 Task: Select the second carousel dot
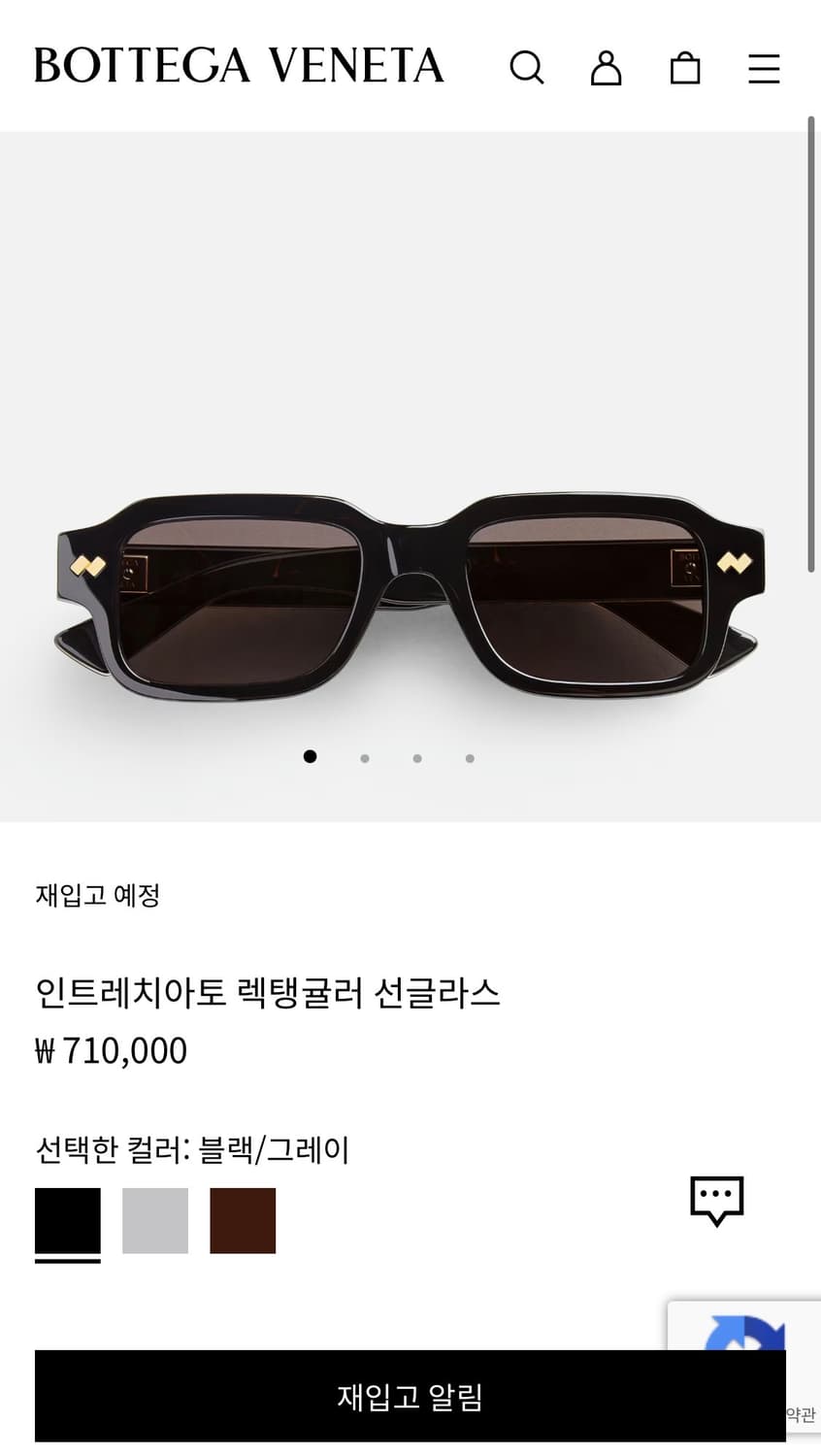point(364,758)
